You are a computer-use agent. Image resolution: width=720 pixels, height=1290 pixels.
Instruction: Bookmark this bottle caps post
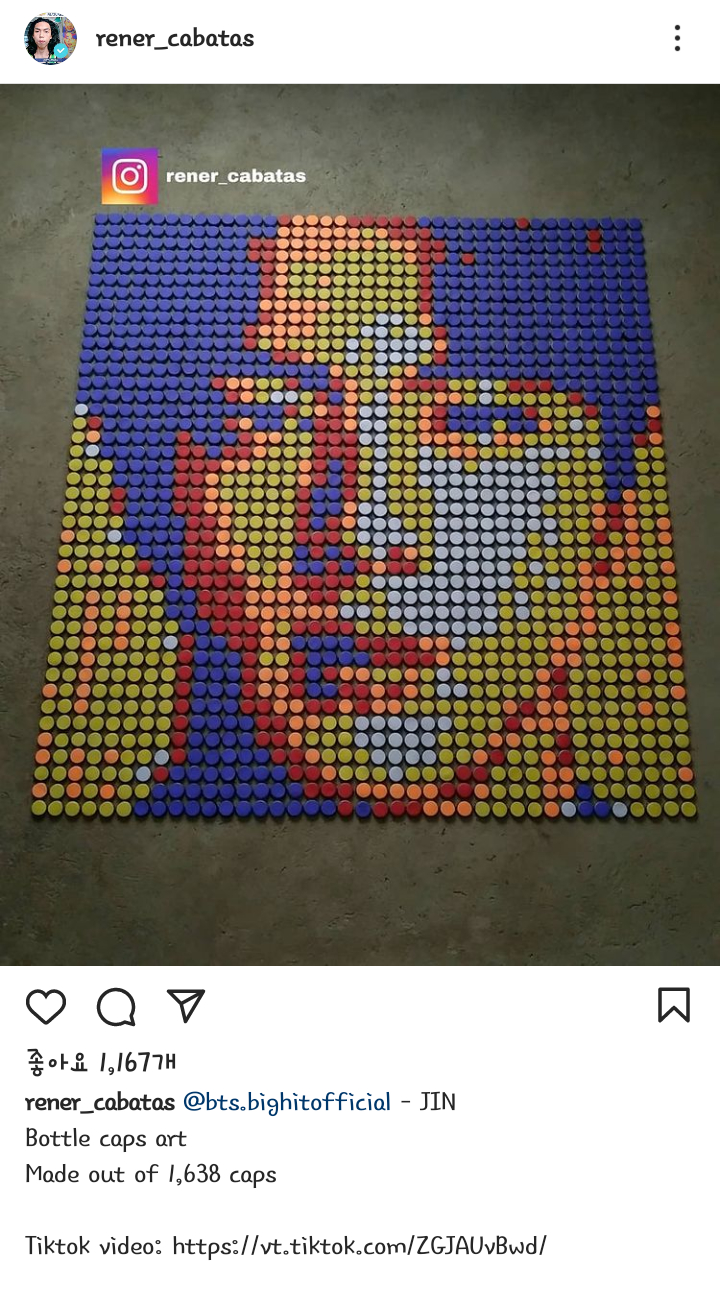pos(674,1005)
